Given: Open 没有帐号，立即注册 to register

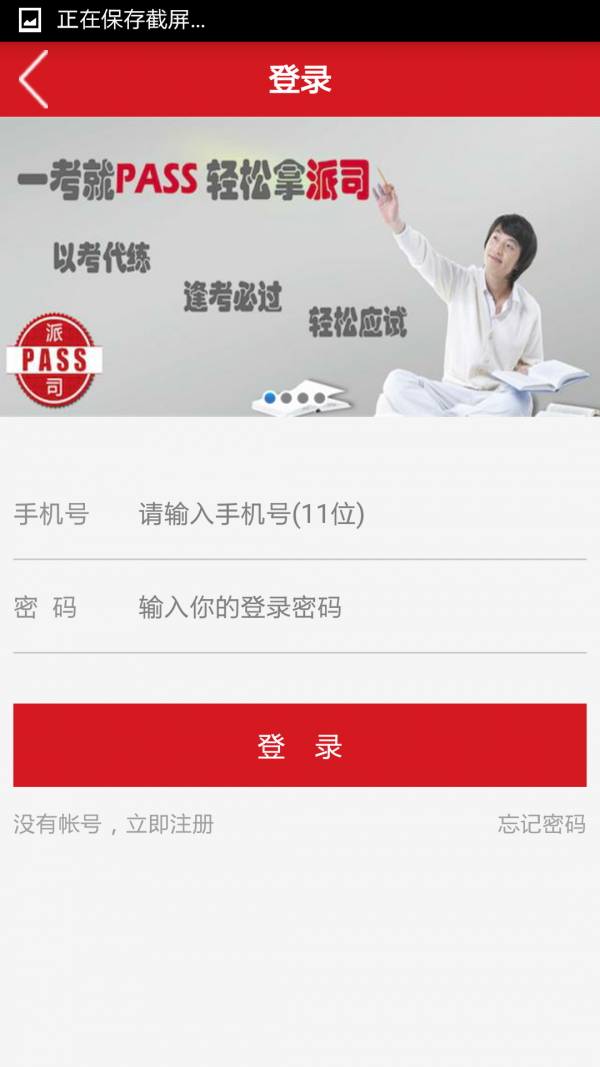Looking at the screenshot, I should (x=114, y=825).
